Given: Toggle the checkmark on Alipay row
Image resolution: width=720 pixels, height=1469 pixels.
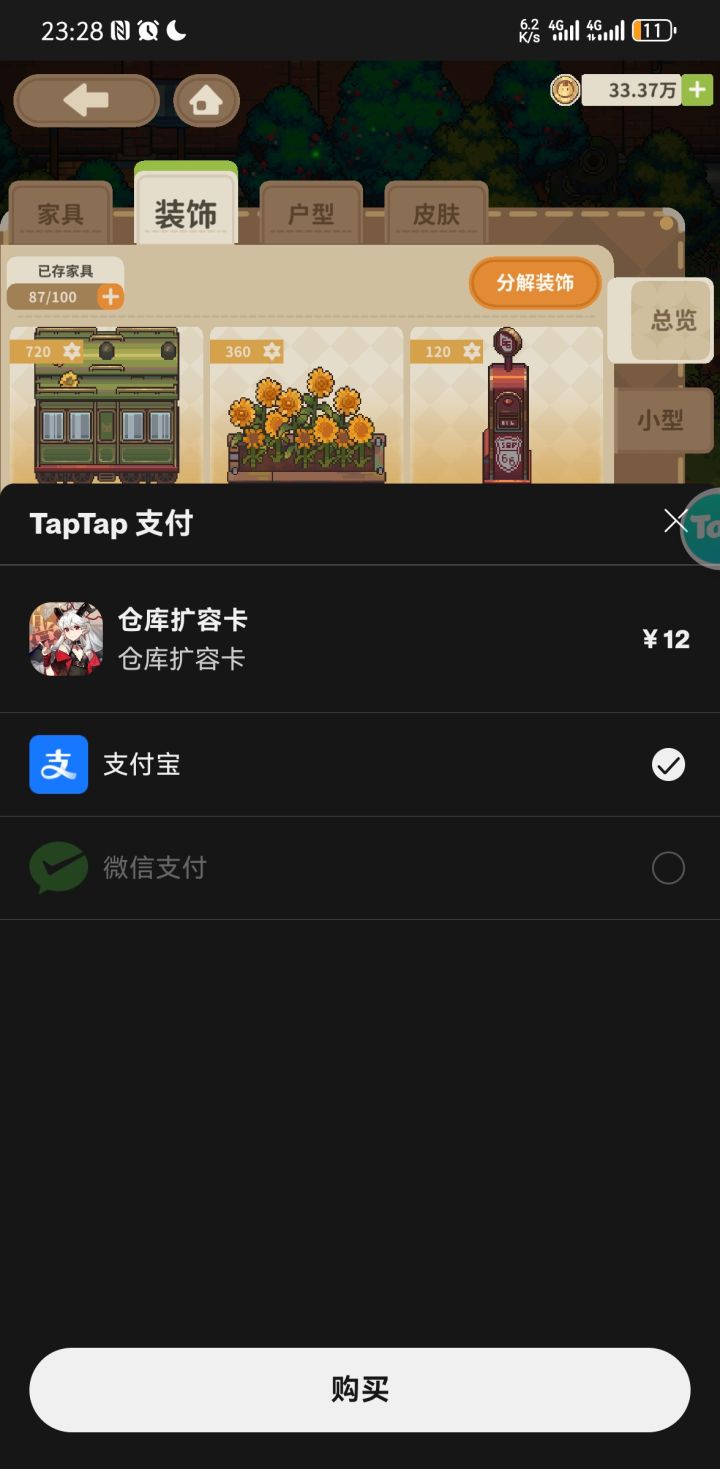Looking at the screenshot, I should pyautogui.click(x=668, y=764).
